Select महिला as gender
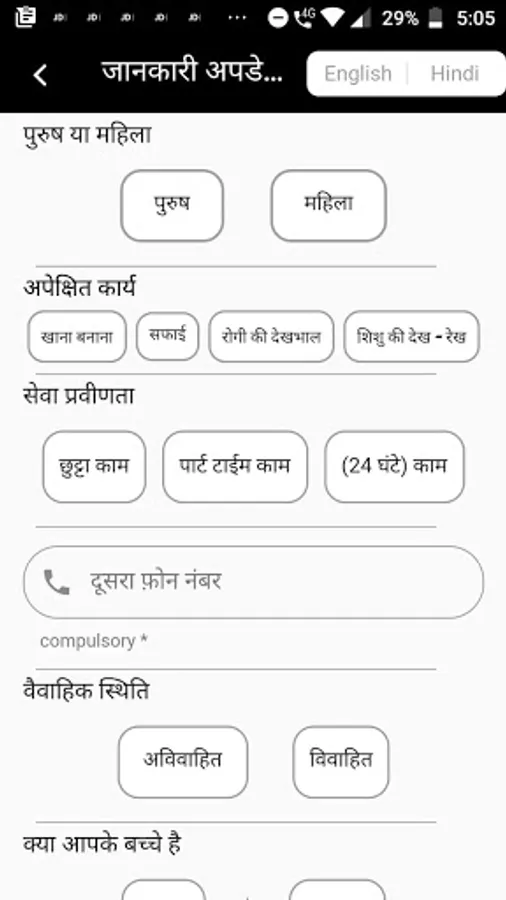 (x=328, y=205)
